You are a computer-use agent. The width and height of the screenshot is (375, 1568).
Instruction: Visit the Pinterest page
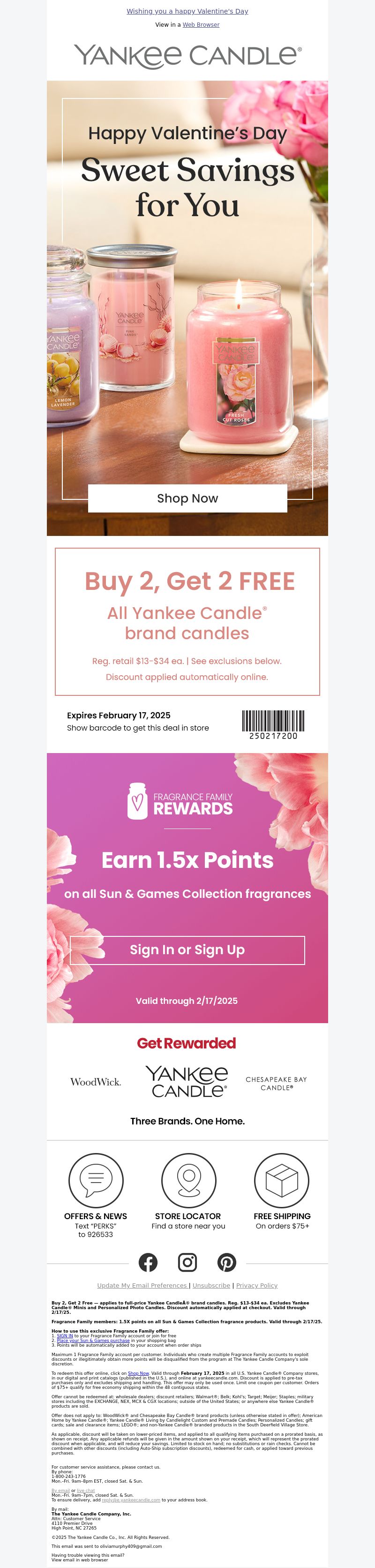226,1262
